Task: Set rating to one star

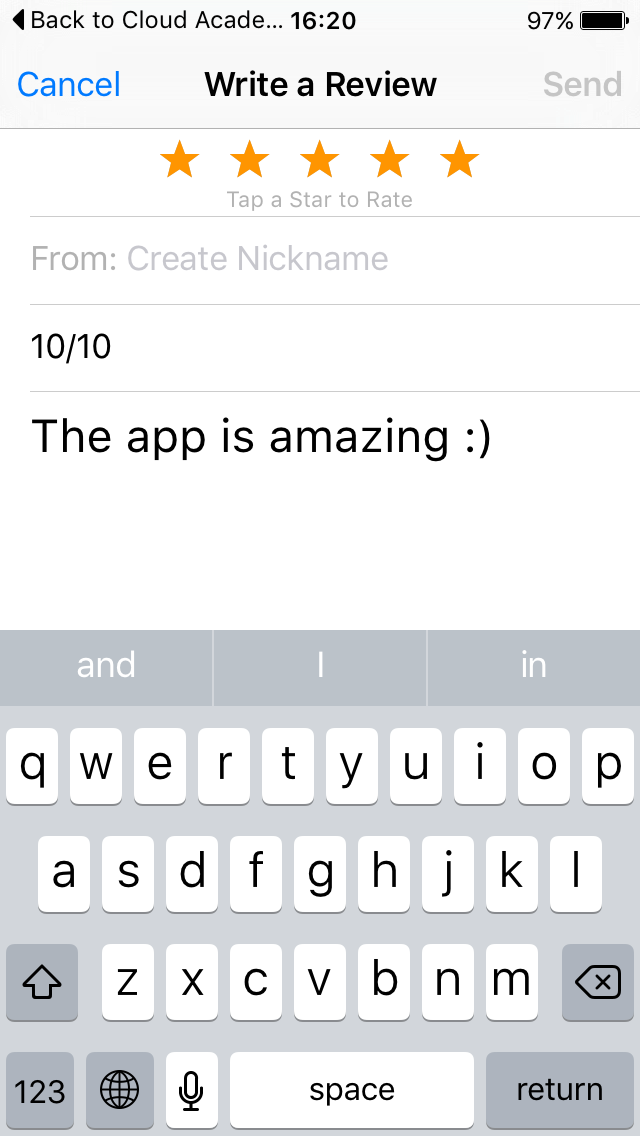Action: tap(180, 160)
